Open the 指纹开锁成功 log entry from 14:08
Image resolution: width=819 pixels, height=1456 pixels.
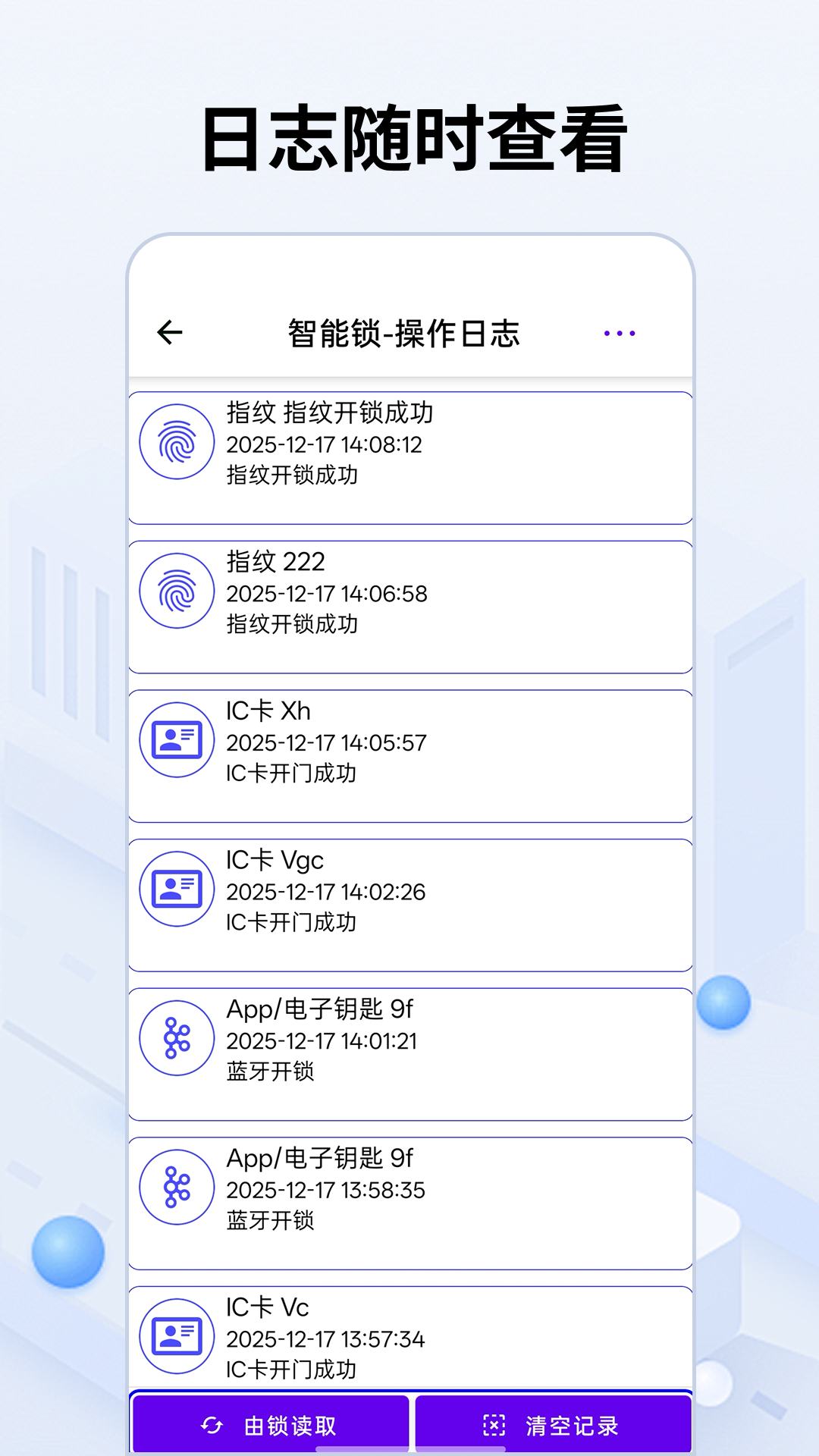[x=409, y=455]
